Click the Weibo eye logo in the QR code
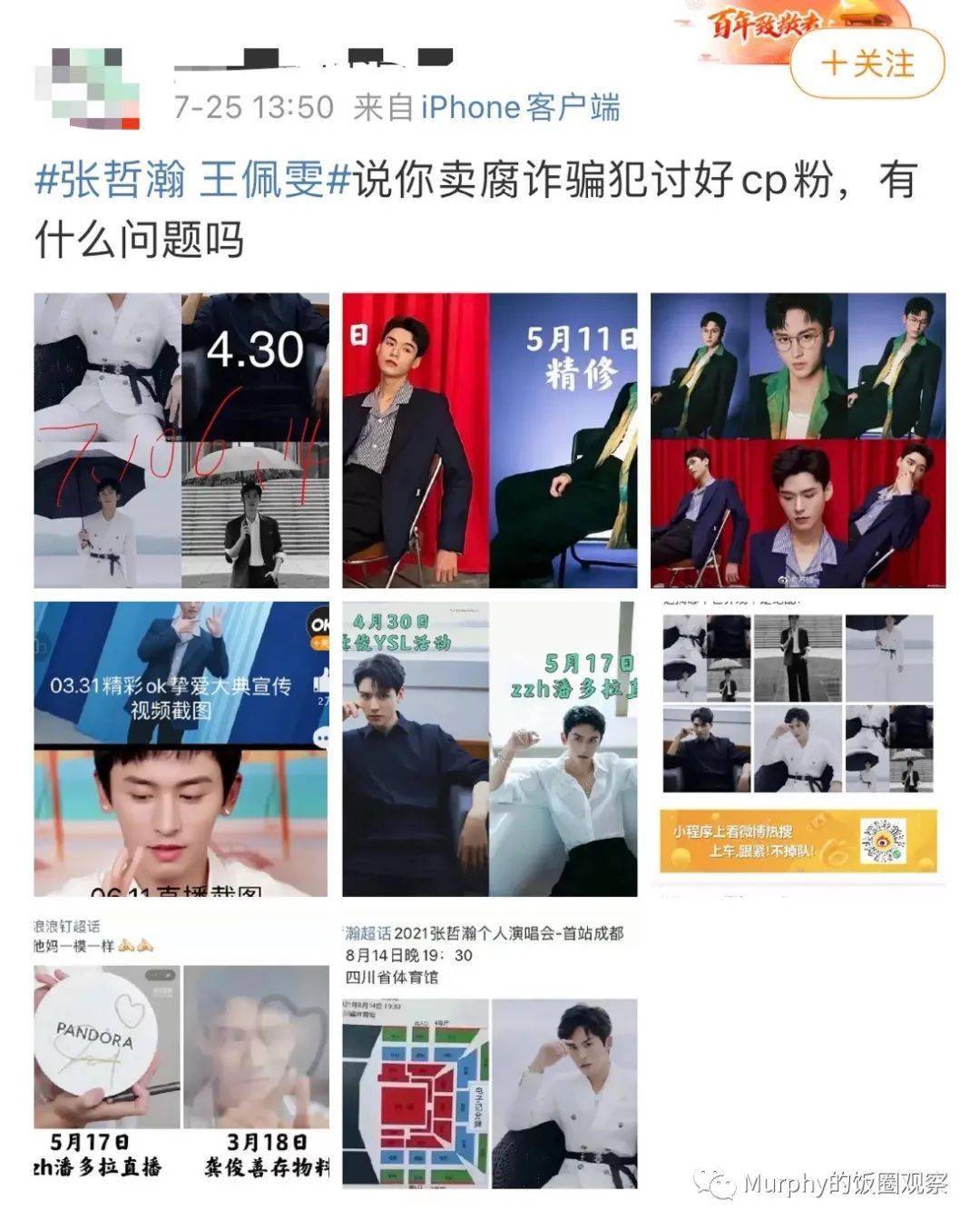 click(885, 843)
